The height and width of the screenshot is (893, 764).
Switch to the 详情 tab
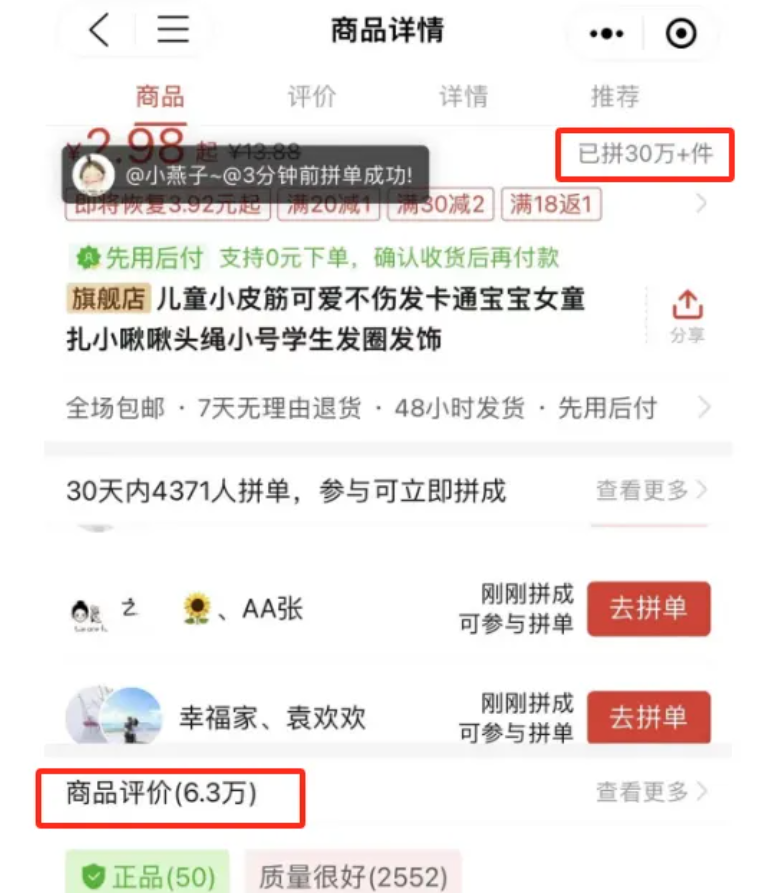pyautogui.click(x=464, y=97)
